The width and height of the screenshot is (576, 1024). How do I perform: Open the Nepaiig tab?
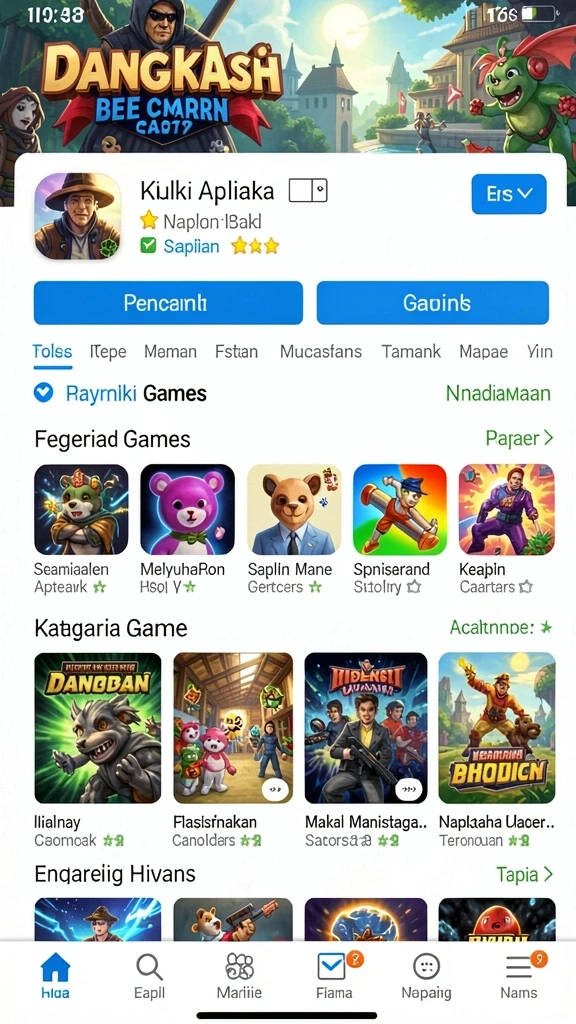(426, 976)
